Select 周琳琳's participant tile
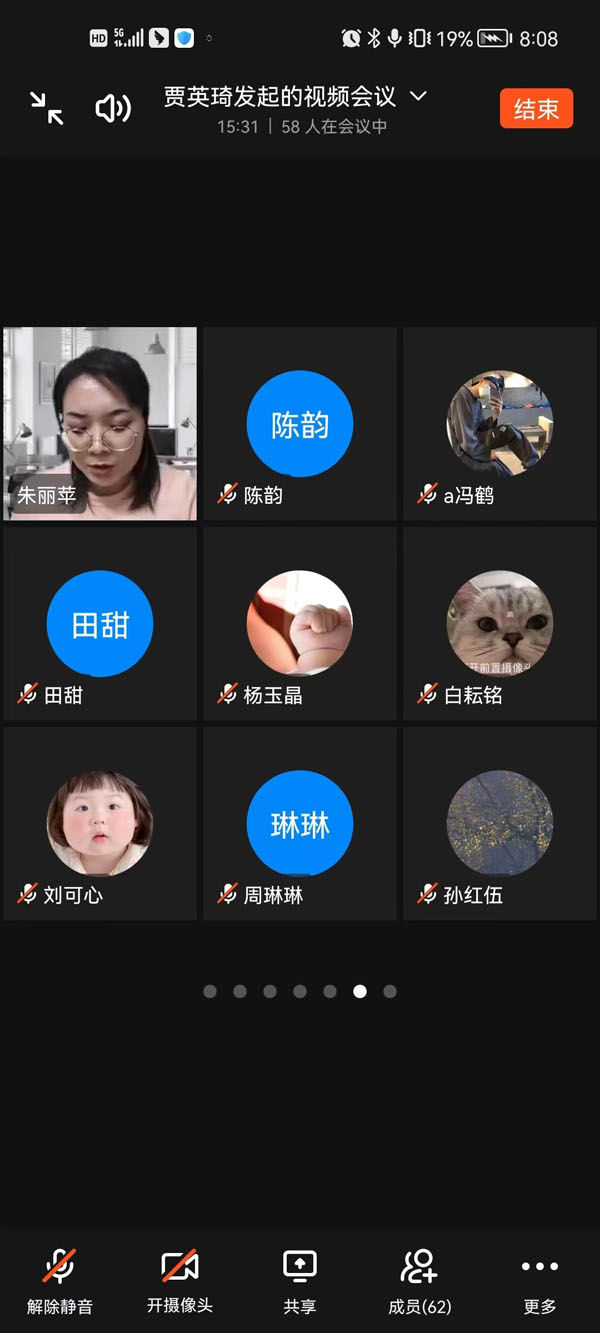The image size is (600, 1333). coord(300,823)
